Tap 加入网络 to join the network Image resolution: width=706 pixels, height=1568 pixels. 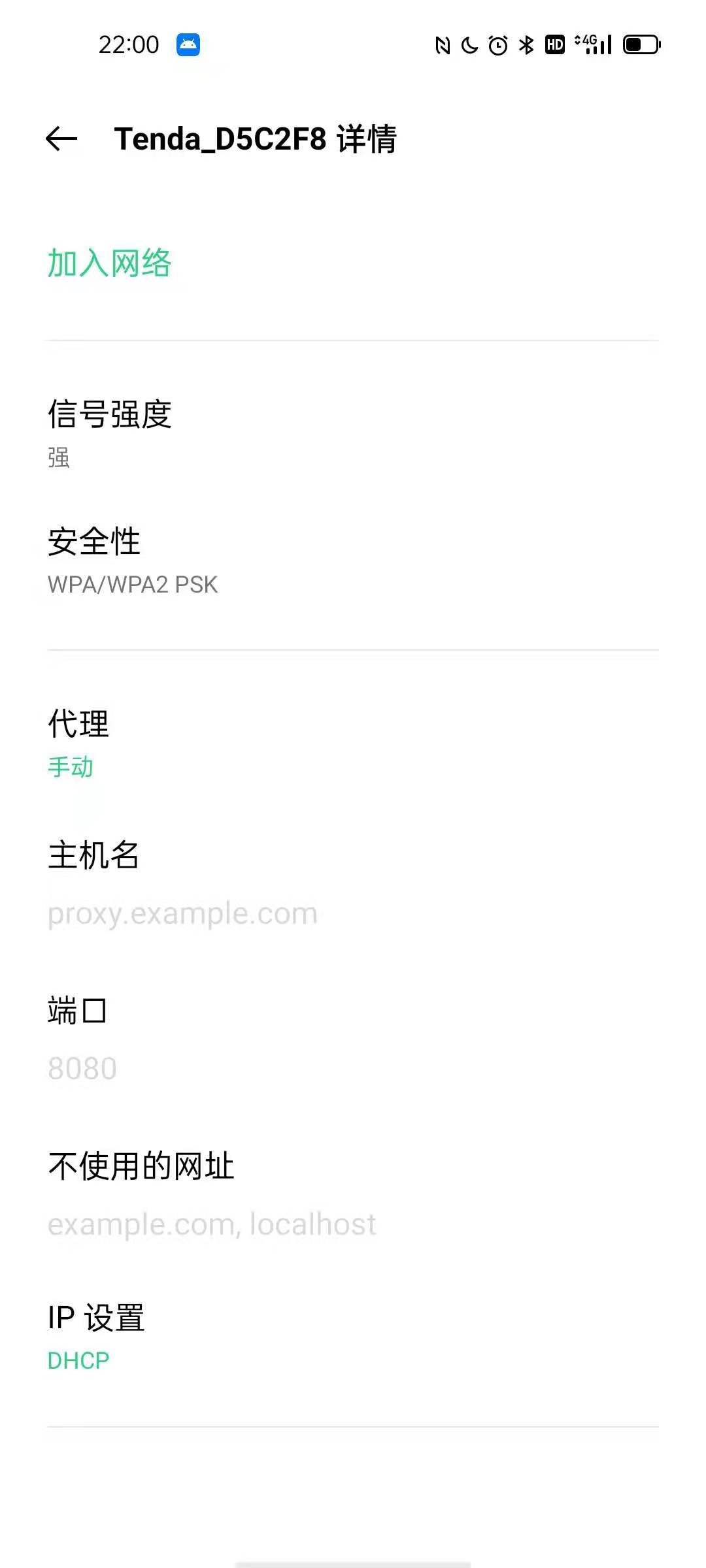click(109, 263)
